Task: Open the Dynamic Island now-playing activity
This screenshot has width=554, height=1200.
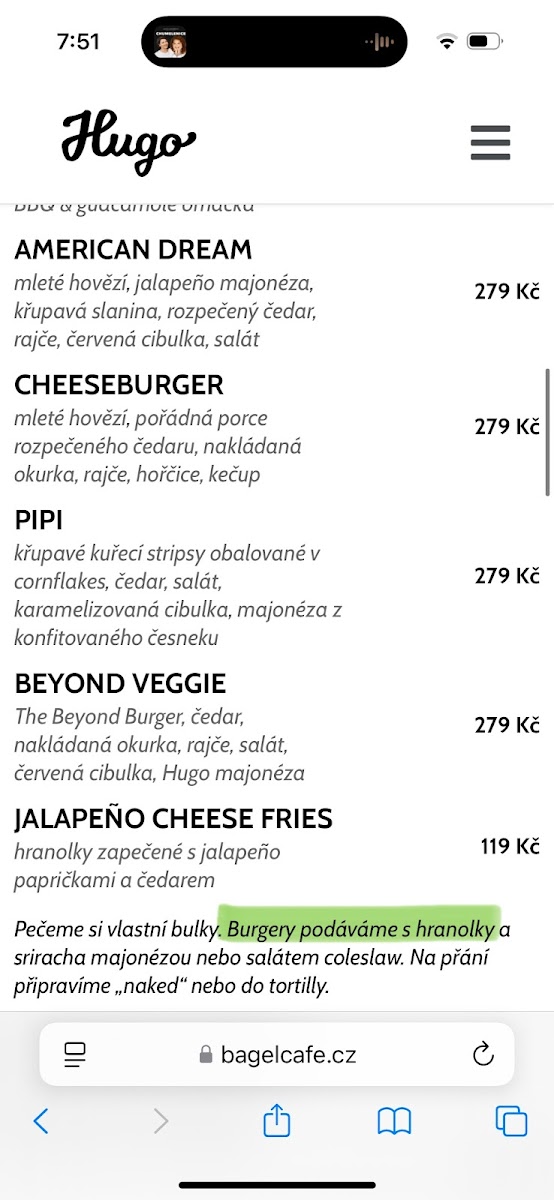Action: 275,42
